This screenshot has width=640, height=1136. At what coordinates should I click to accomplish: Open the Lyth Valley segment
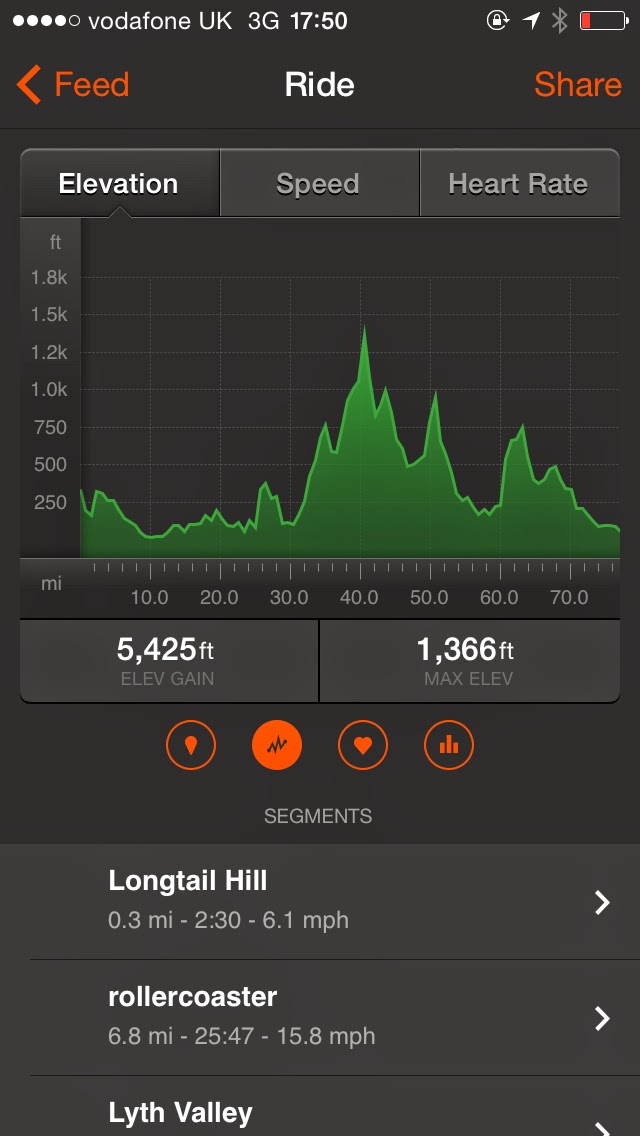coord(320,1114)
